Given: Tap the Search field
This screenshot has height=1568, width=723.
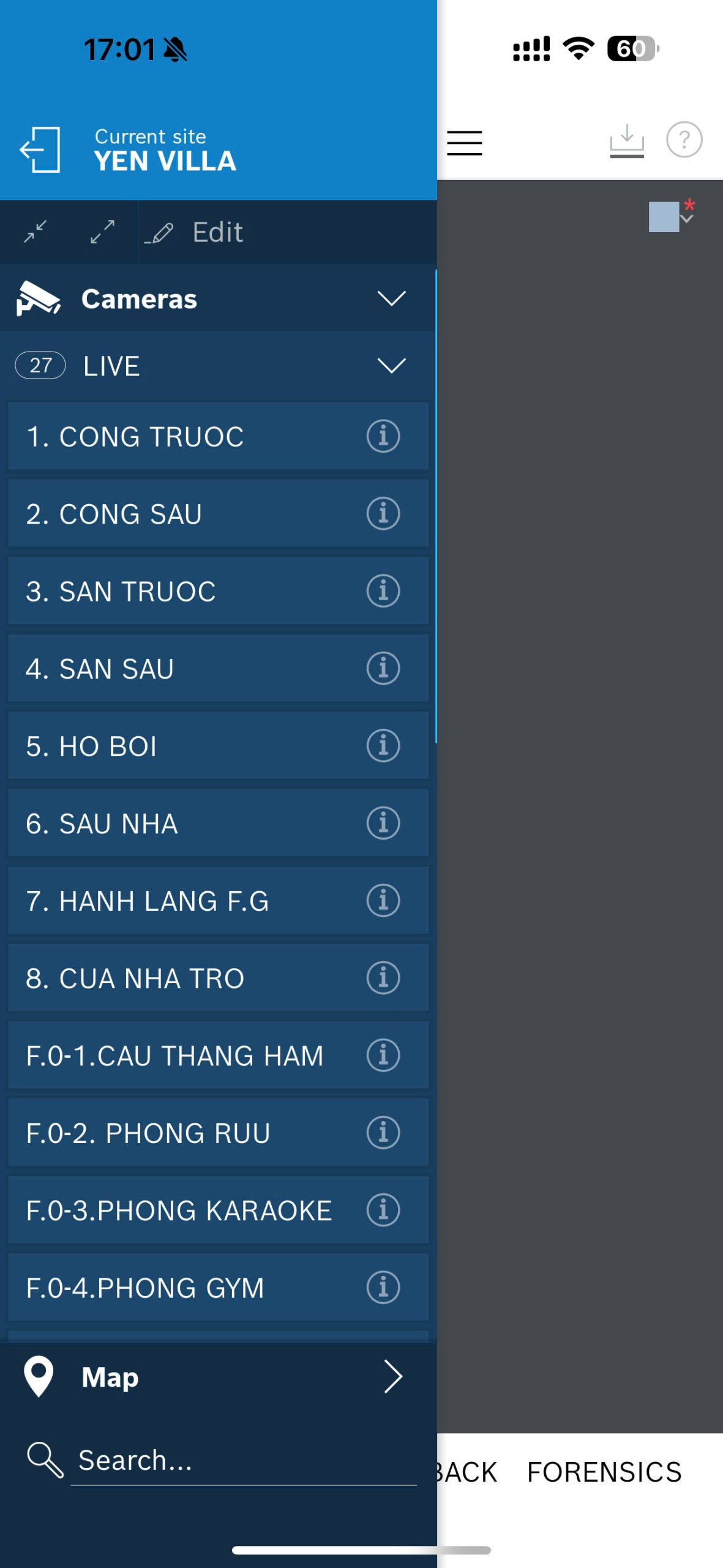Looking at the screenshot, I should (245, 1461).
